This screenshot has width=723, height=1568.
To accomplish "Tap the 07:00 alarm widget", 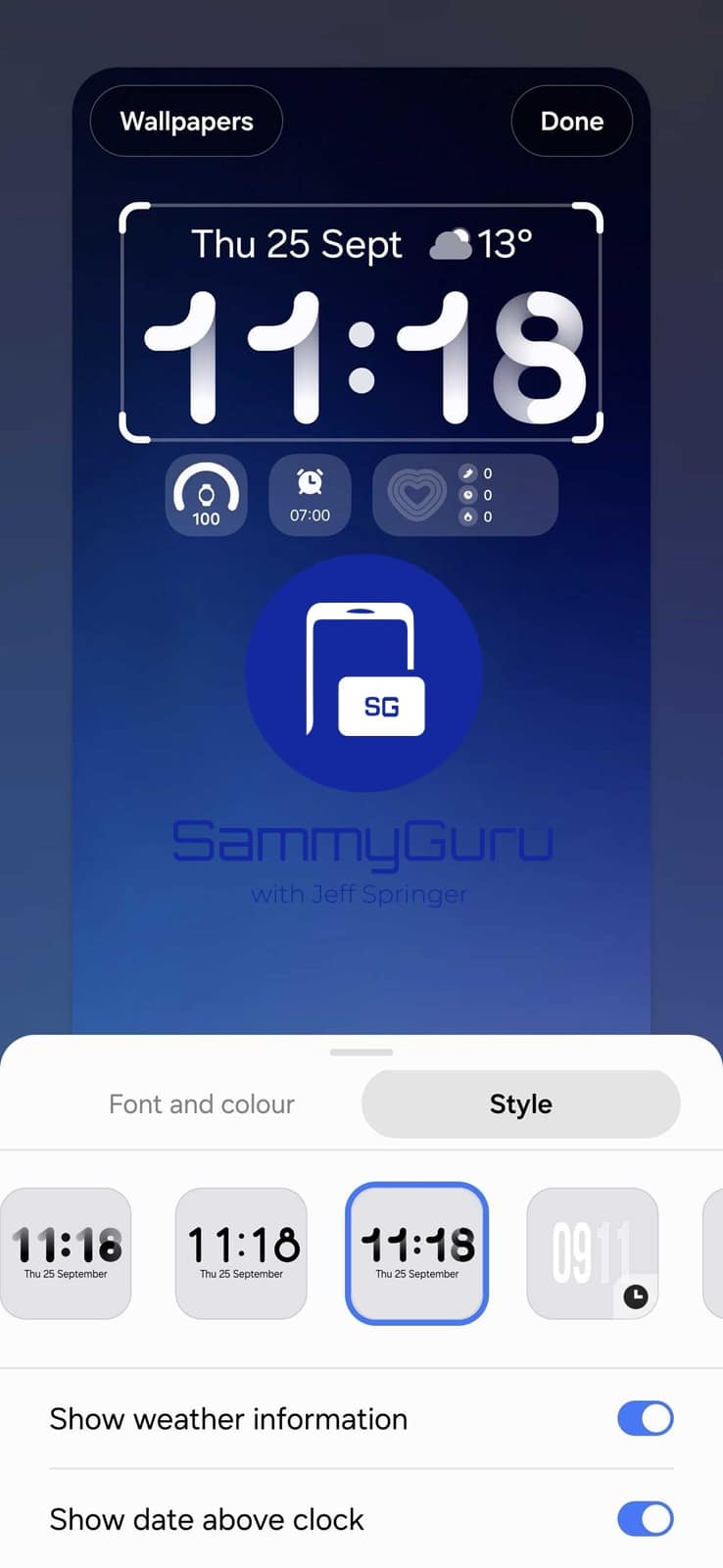I will click(310, 495).
